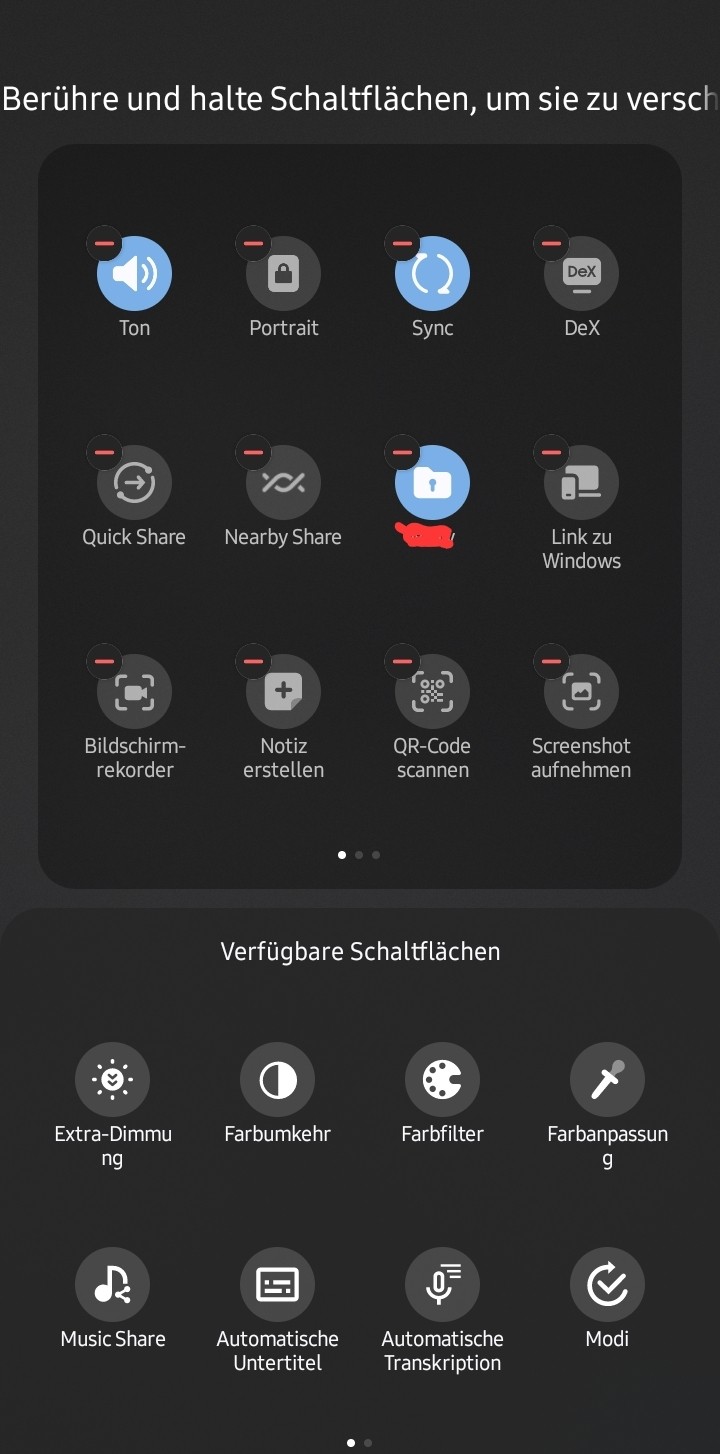This screenshot has height=1454, width=720.
Task: Tap the Extra-Dimmung available button
Action: (112, 1080)
